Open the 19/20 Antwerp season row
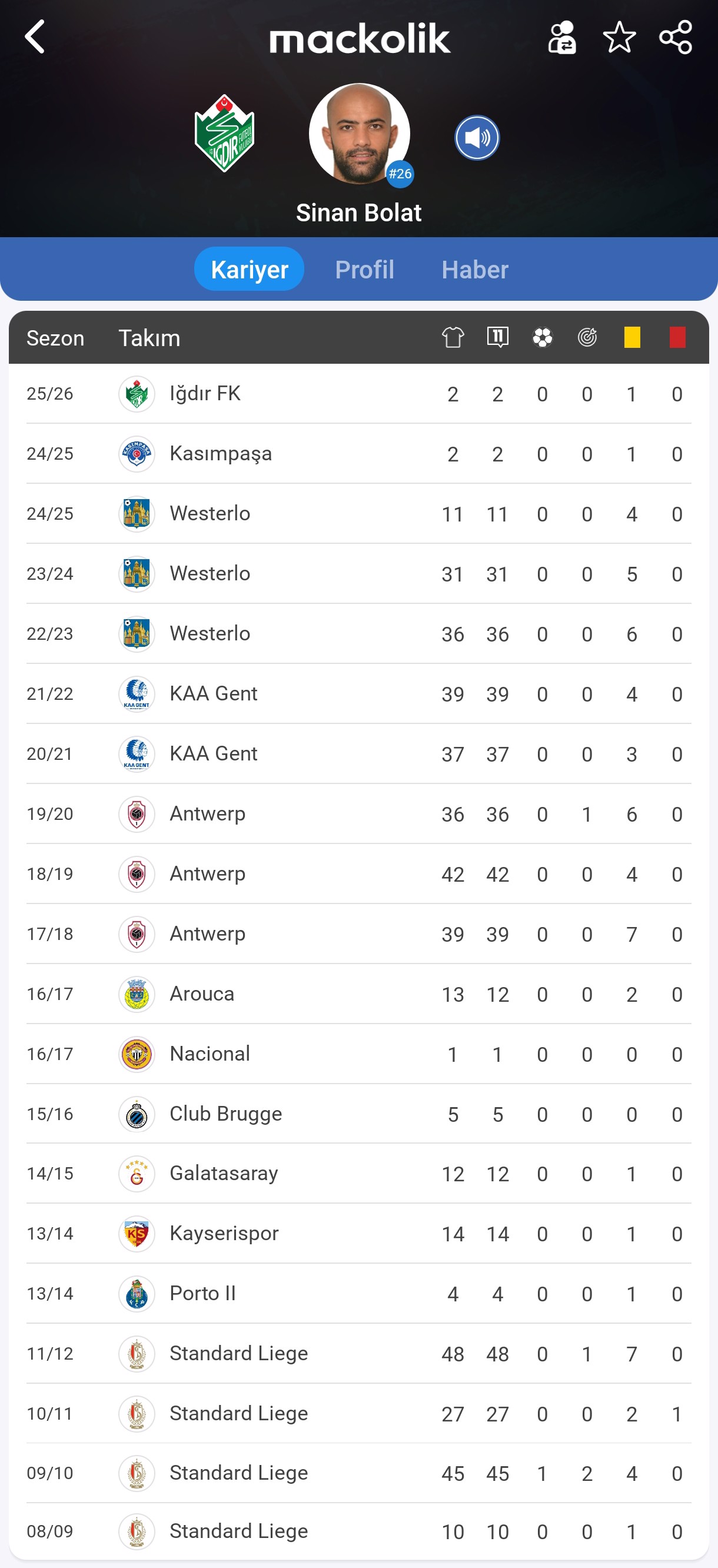 [359, 814]
